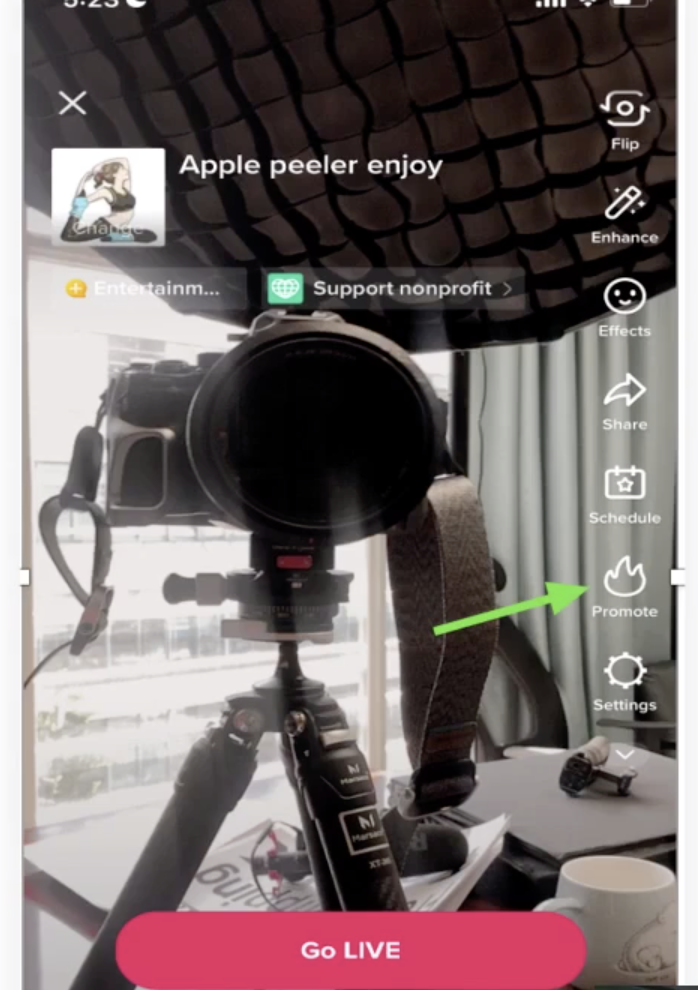Select the Entertainment topic chip
The height and width of the screenshot is (990, 698).
coord(144,288)
